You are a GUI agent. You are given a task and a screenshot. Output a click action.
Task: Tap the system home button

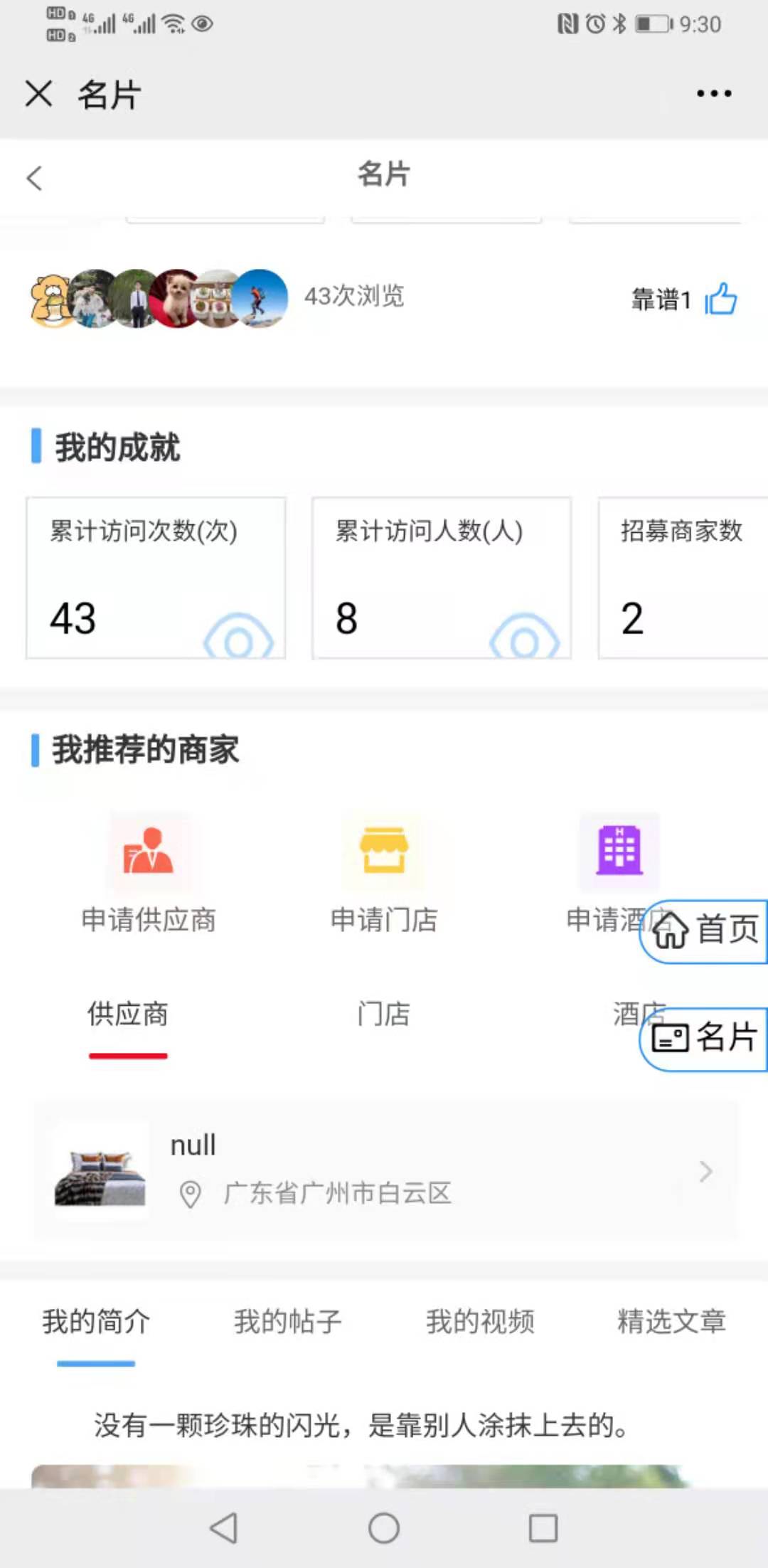pos(384,1527)
